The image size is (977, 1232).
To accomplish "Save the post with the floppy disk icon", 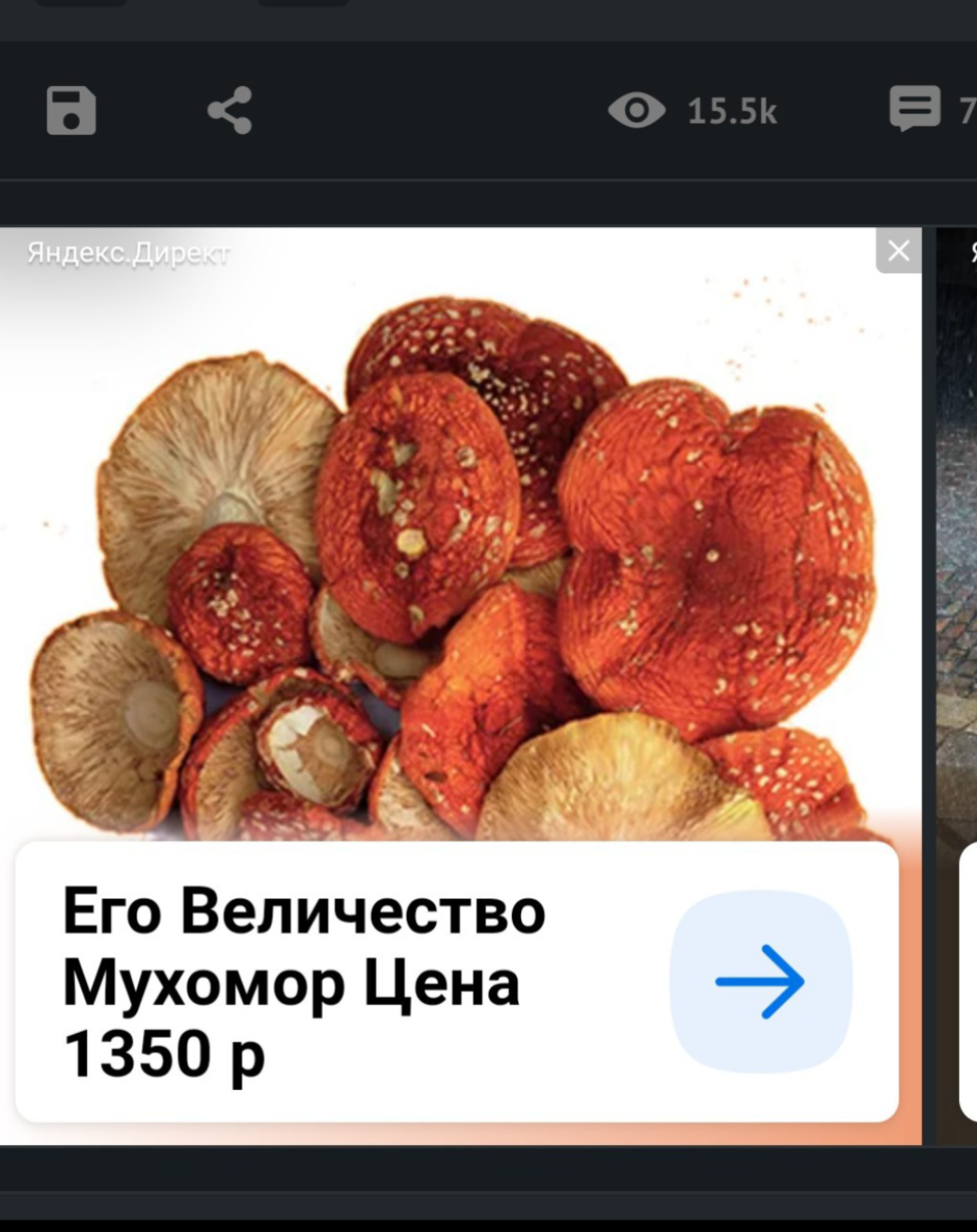I will [71, 111].
